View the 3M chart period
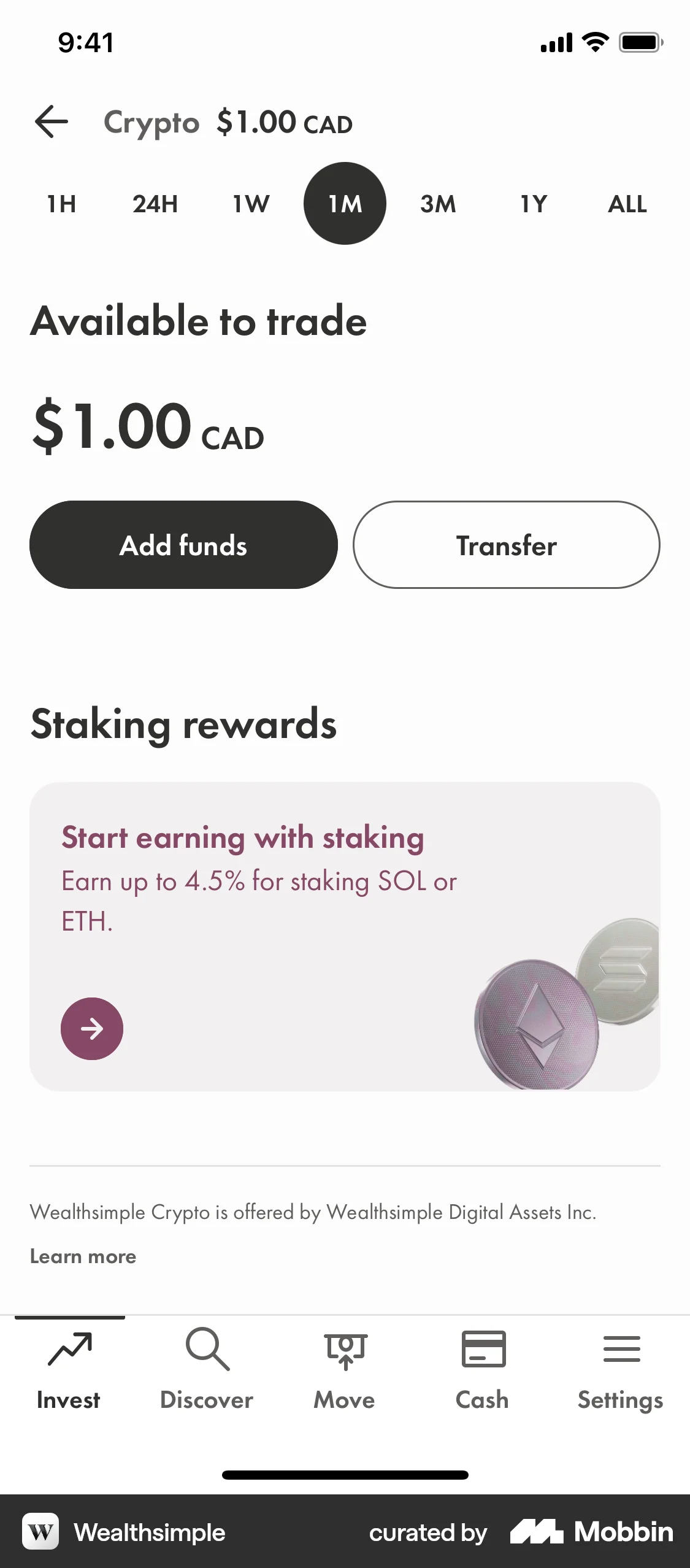This screenshot has height=1568, width=690. [437, 204]
